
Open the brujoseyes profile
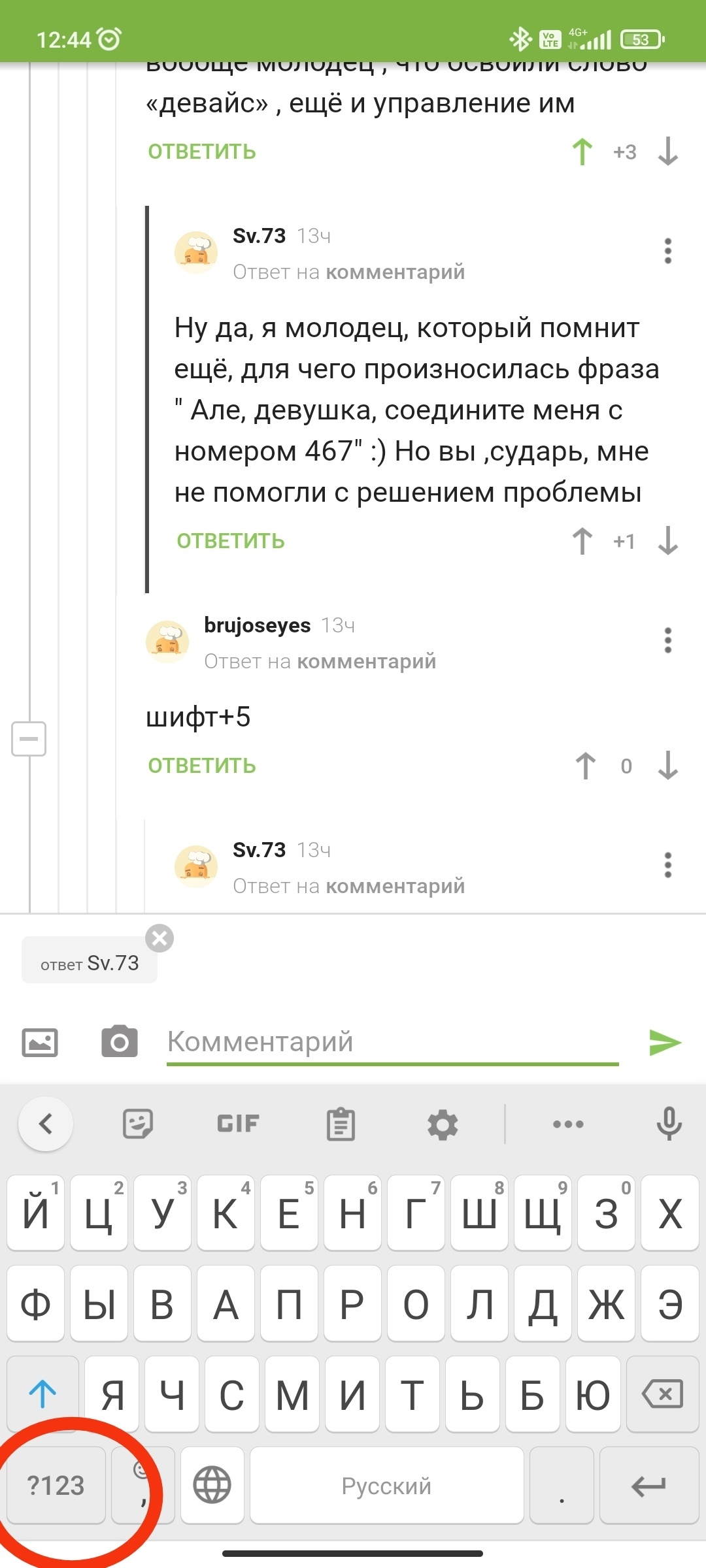tap(257, 625)
